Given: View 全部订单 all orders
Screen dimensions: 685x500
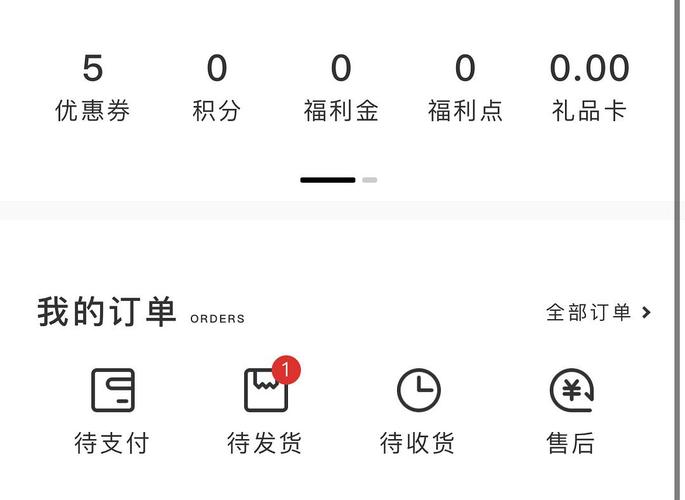Looking at the screenshot, I should pyautogui.click(x=598, y=312).
